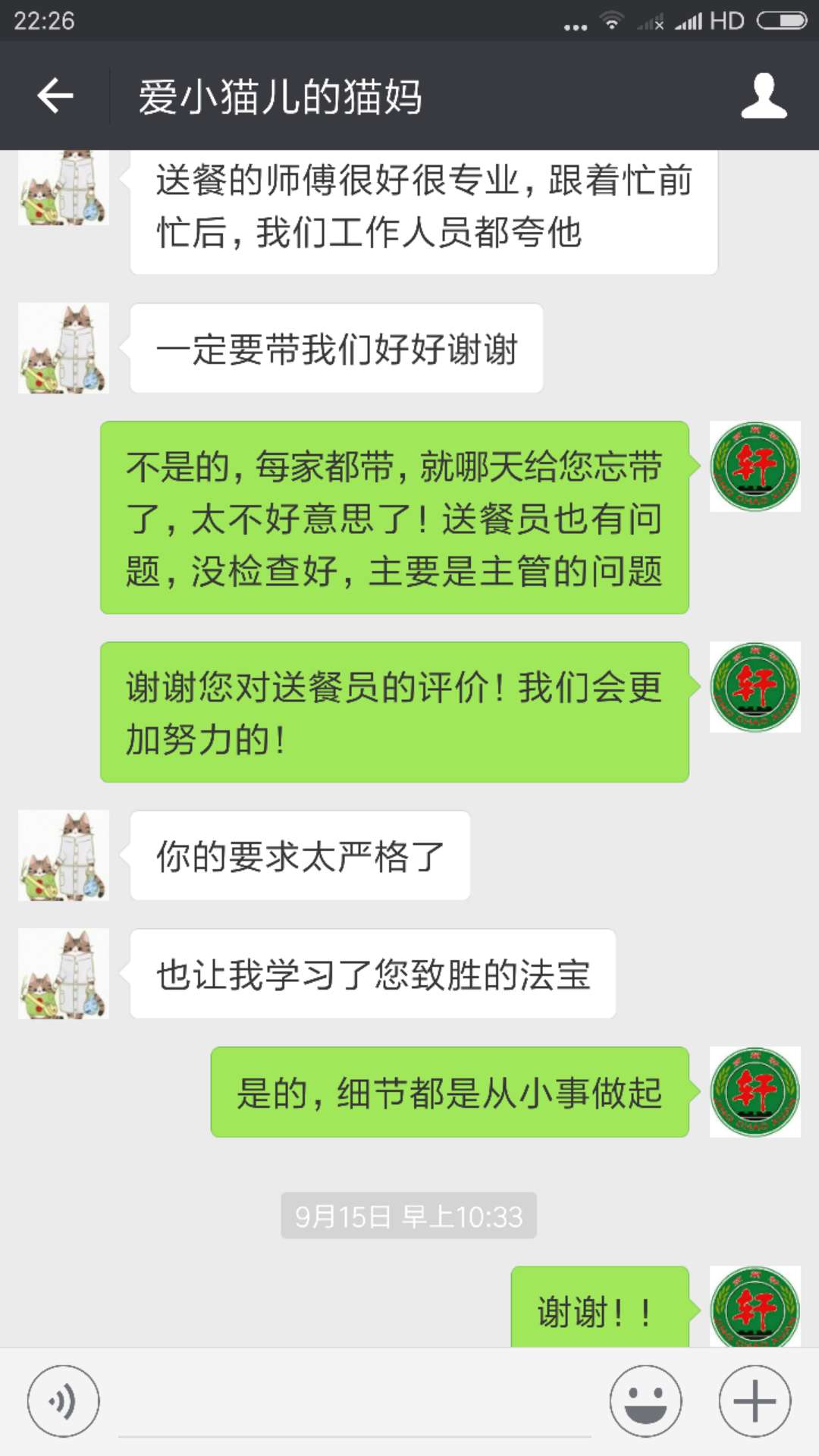The width and height of the screenshot is (819, 1456).
Task: Open the plus attachment menu
Action: pos(755,1401)
